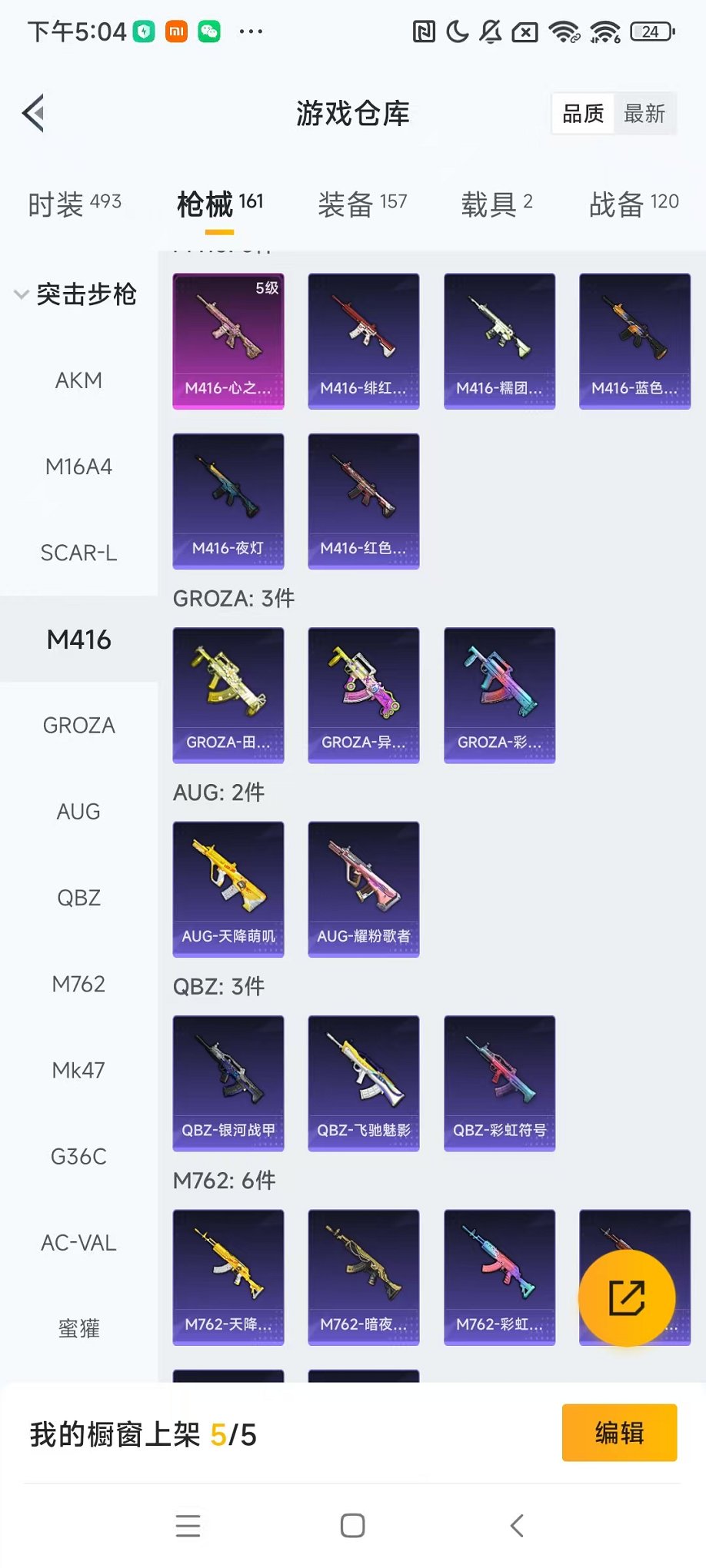Screen dimensions: 706x1568
Task: View the AUG-耀粉歌者 skin
Action: point(364,889)
